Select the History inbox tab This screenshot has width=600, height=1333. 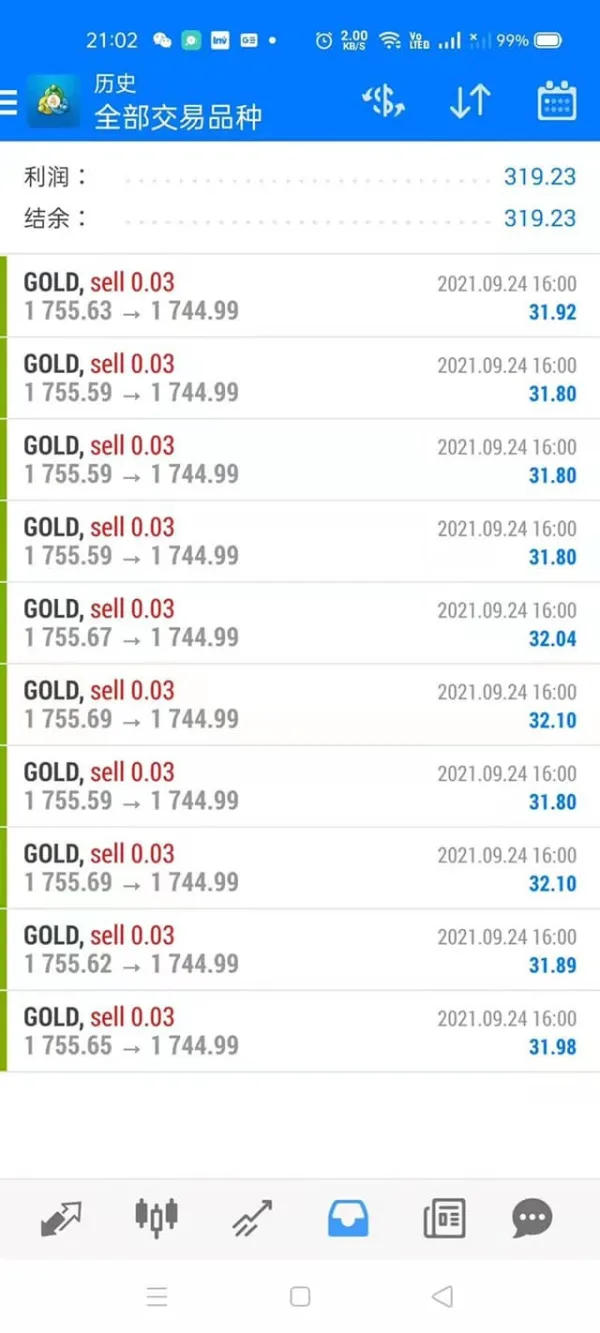348,1218
